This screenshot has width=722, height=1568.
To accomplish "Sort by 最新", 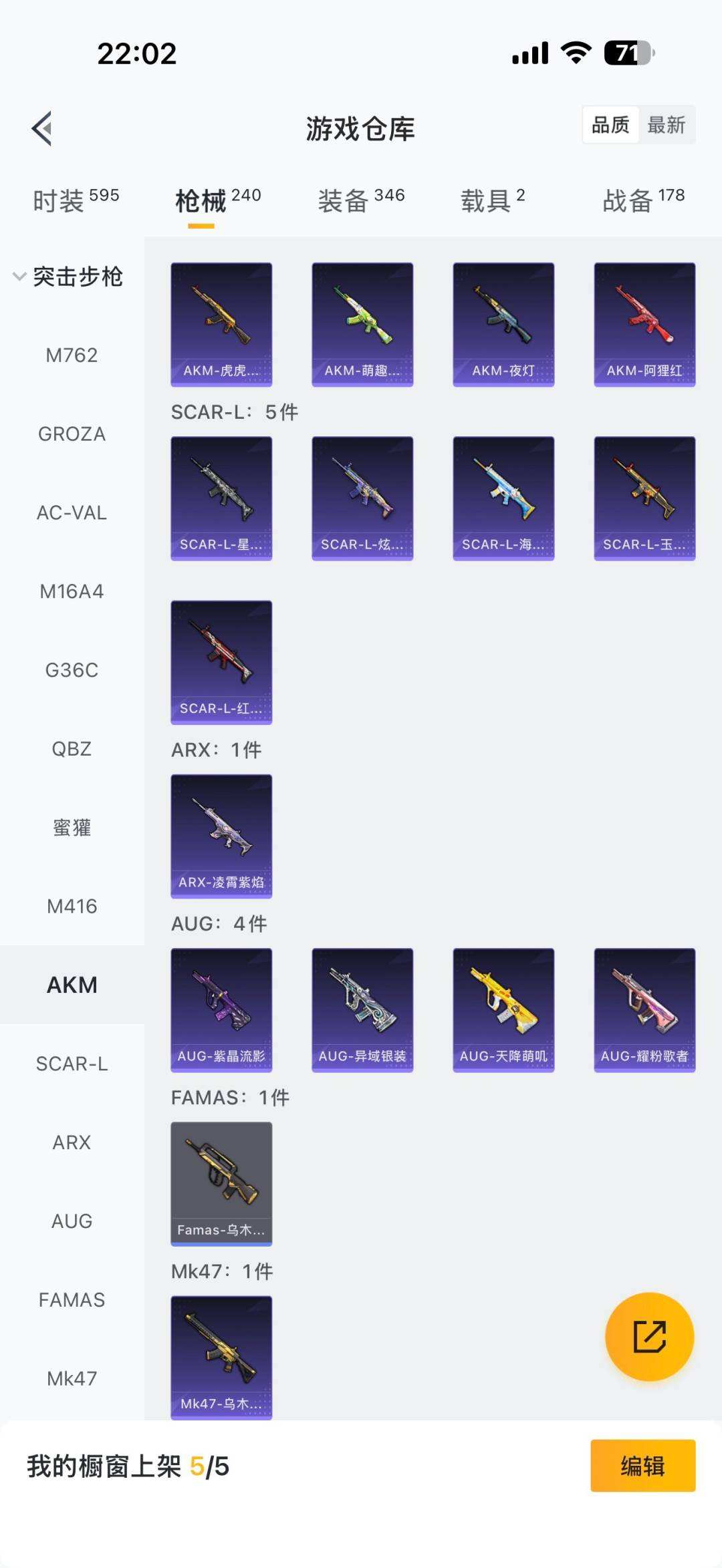I will (x=666, y=125).
